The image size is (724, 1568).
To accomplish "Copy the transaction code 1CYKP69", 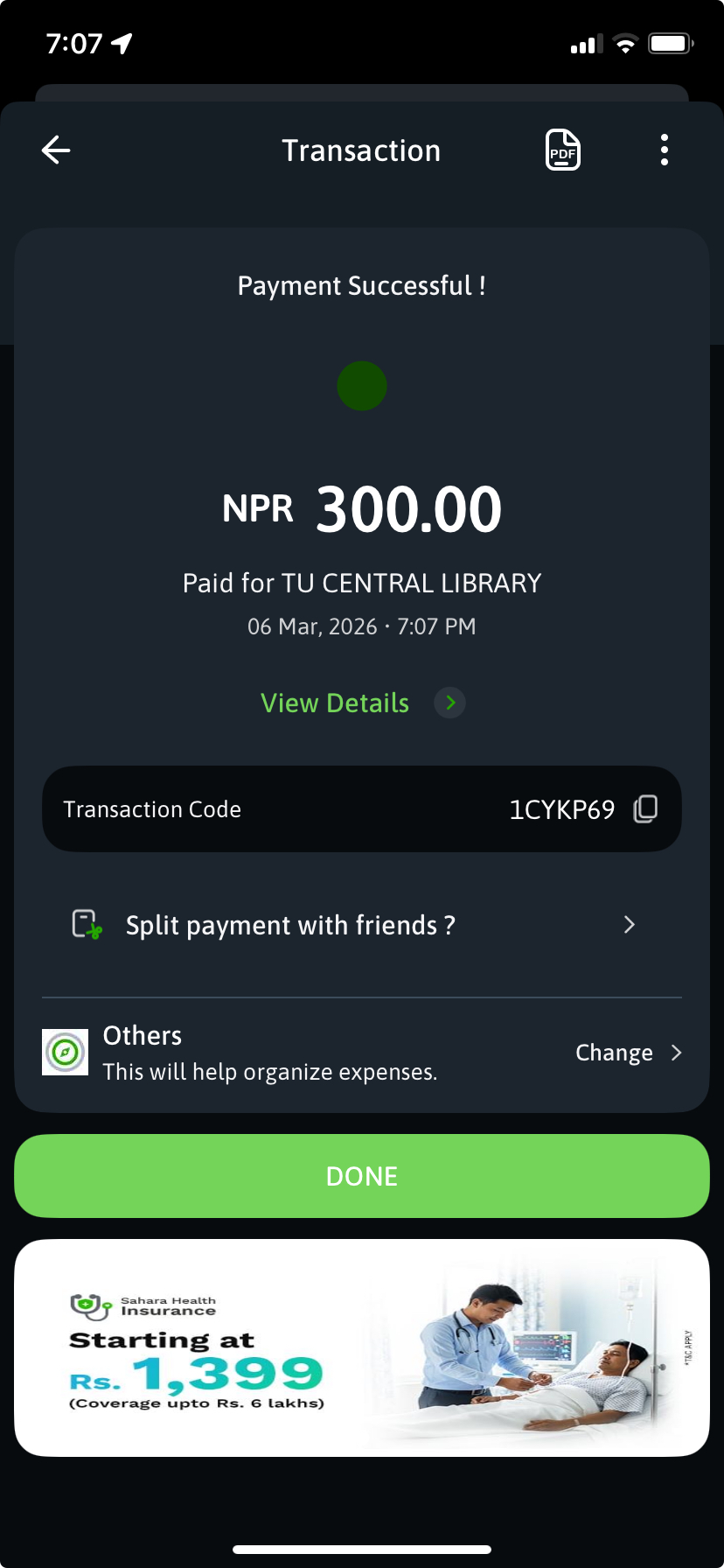I will [645, 809].
